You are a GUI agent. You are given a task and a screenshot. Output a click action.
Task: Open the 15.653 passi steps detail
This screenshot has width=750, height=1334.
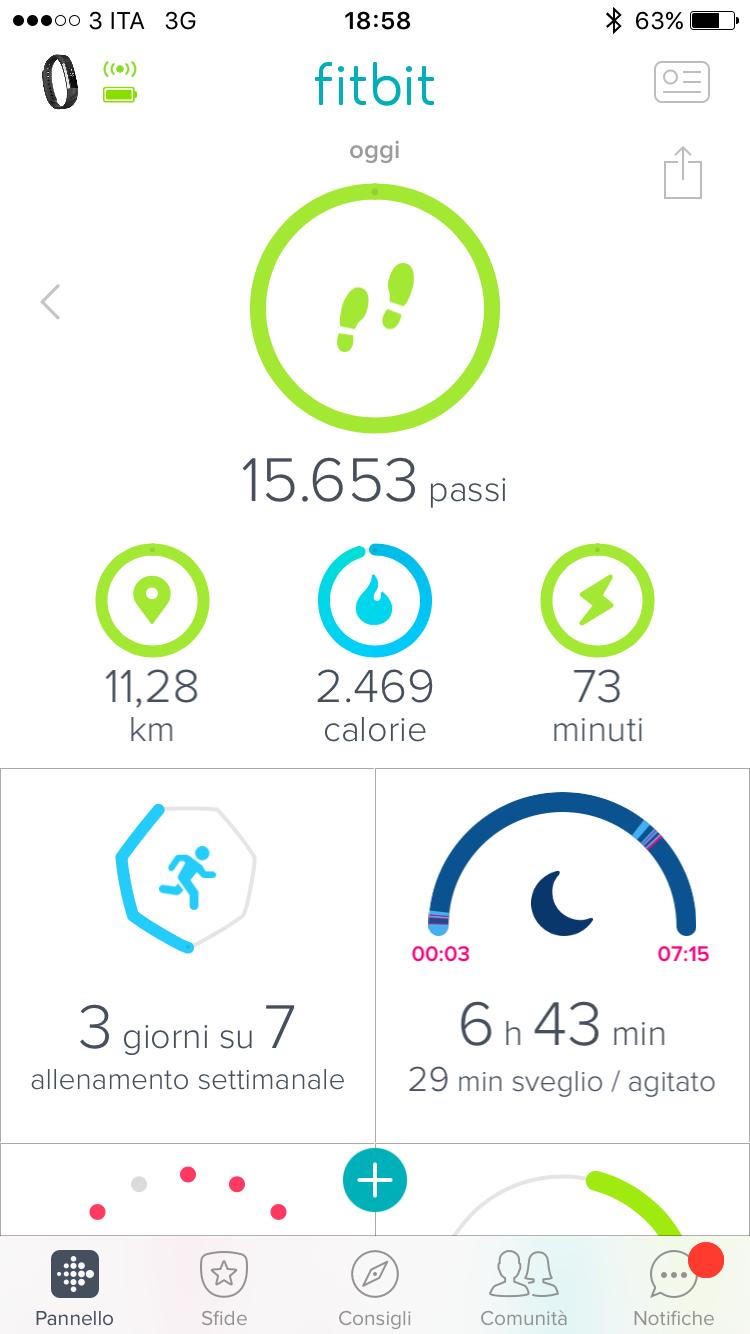click(x=375, y=310)
